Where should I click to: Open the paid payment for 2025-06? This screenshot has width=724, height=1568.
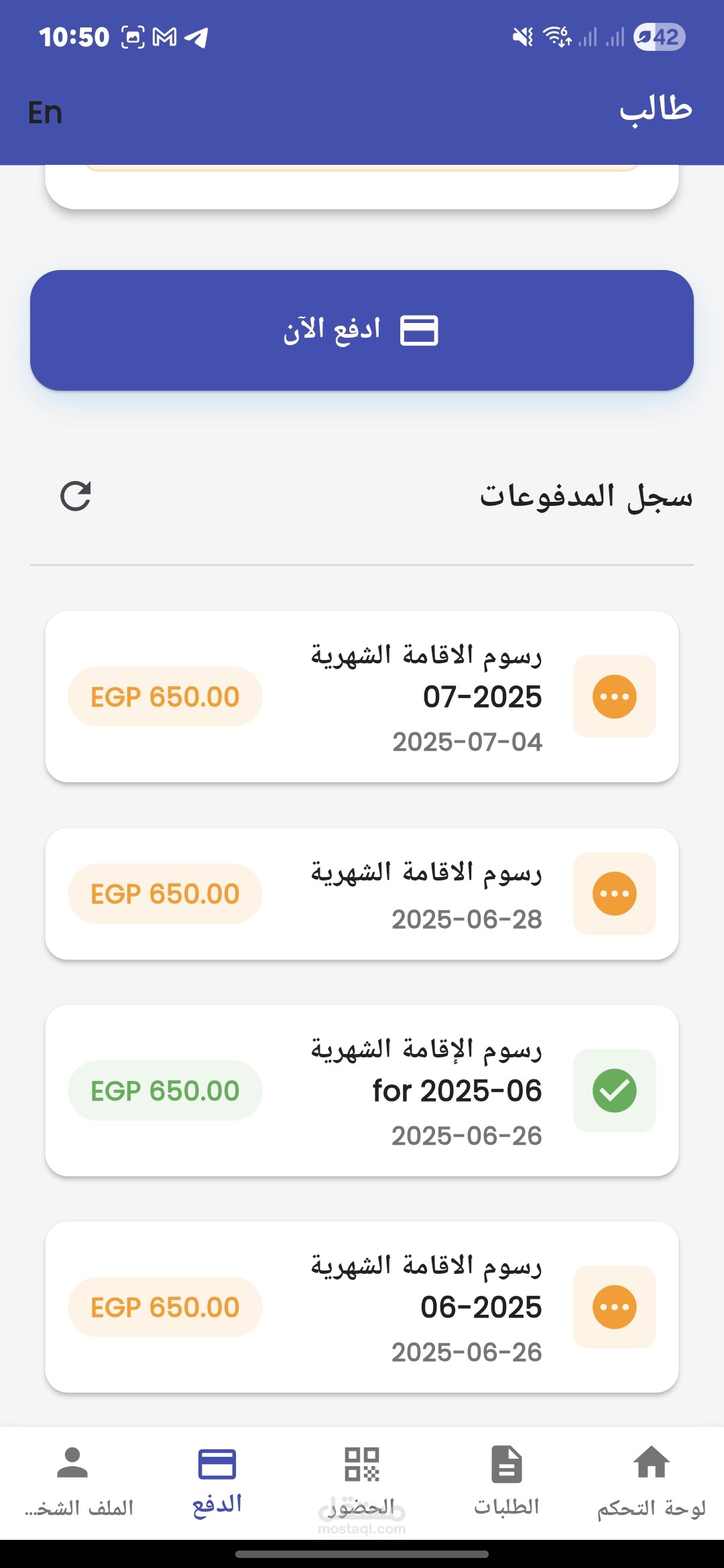[362, 1091]
